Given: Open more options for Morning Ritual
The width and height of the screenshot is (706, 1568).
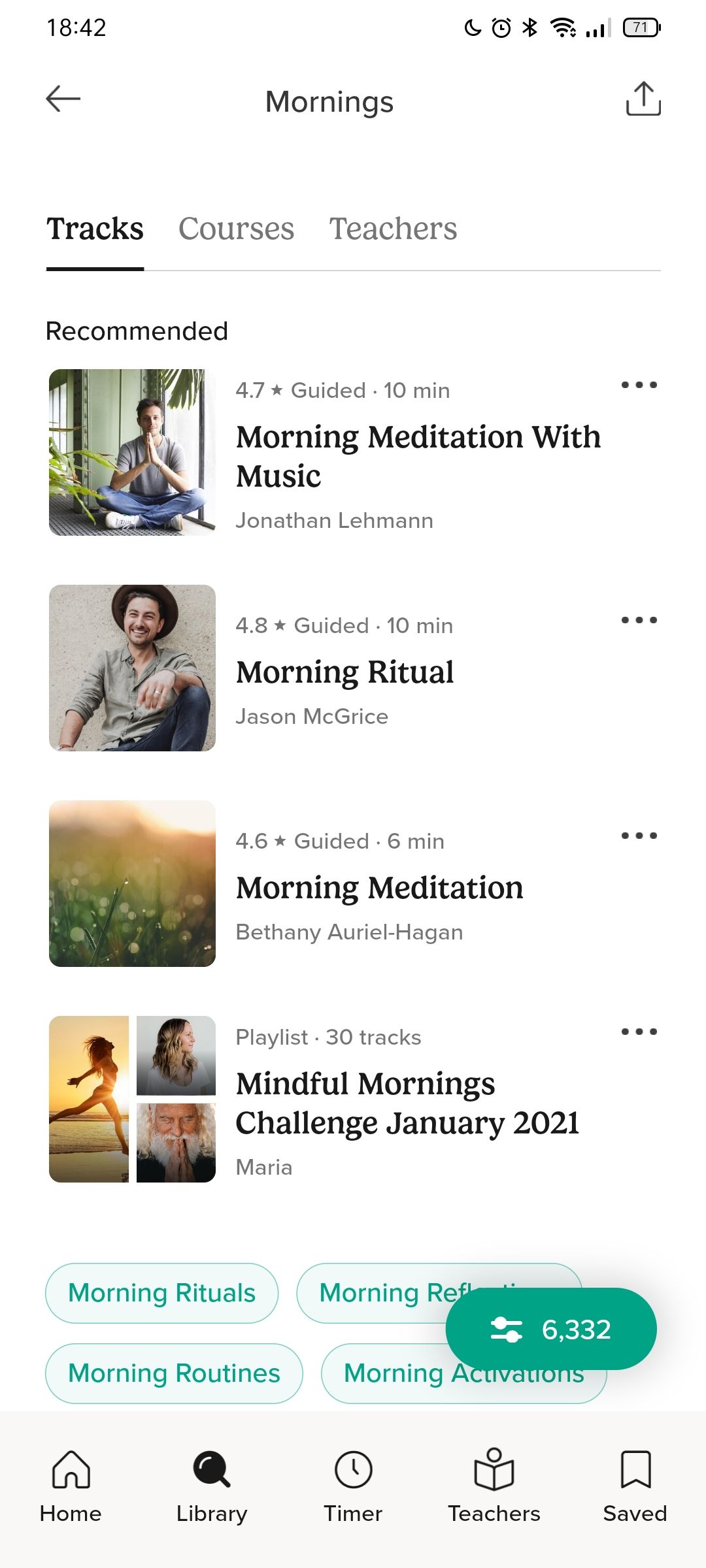Looking at the screenshot, I should pyautogui.click(x=639, y=620).
